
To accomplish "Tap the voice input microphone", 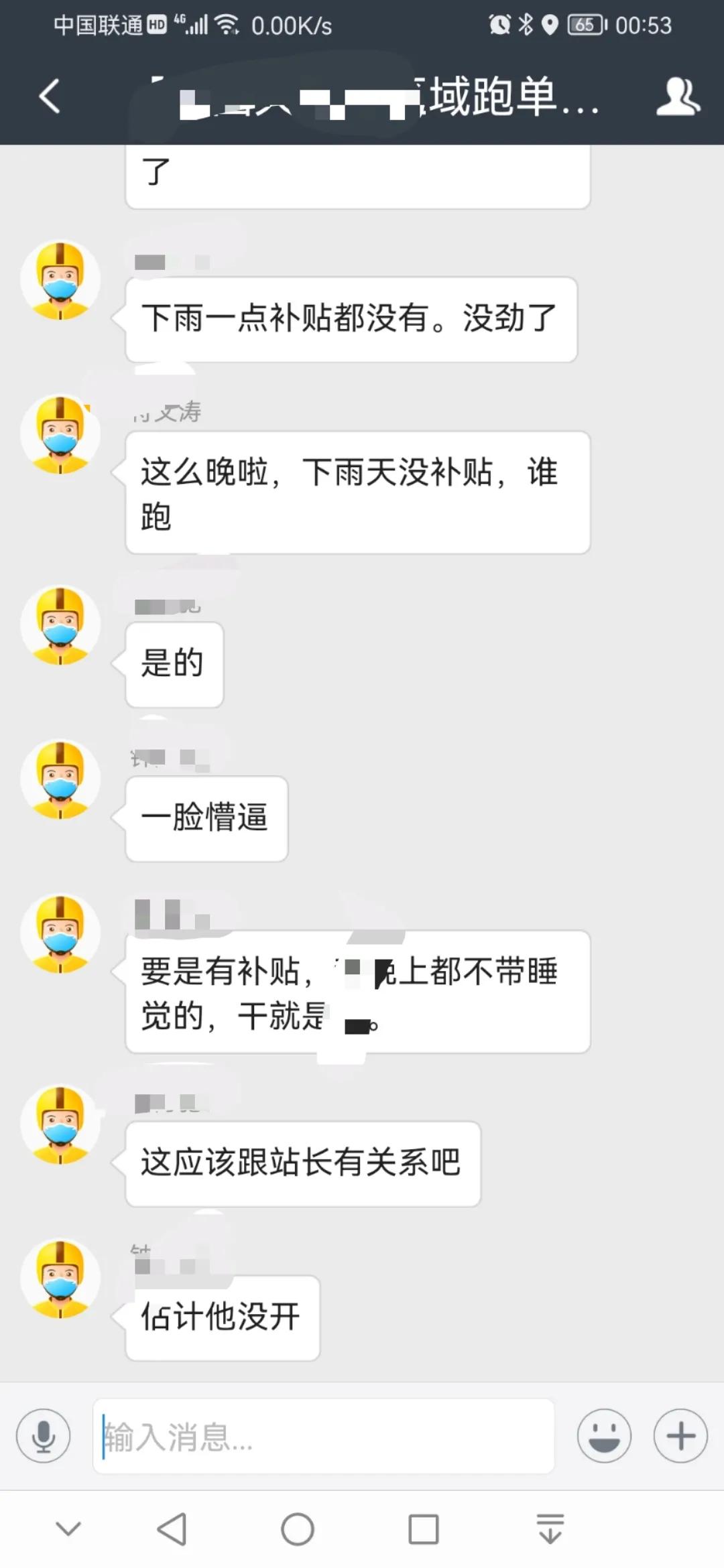I will 44,1435.
